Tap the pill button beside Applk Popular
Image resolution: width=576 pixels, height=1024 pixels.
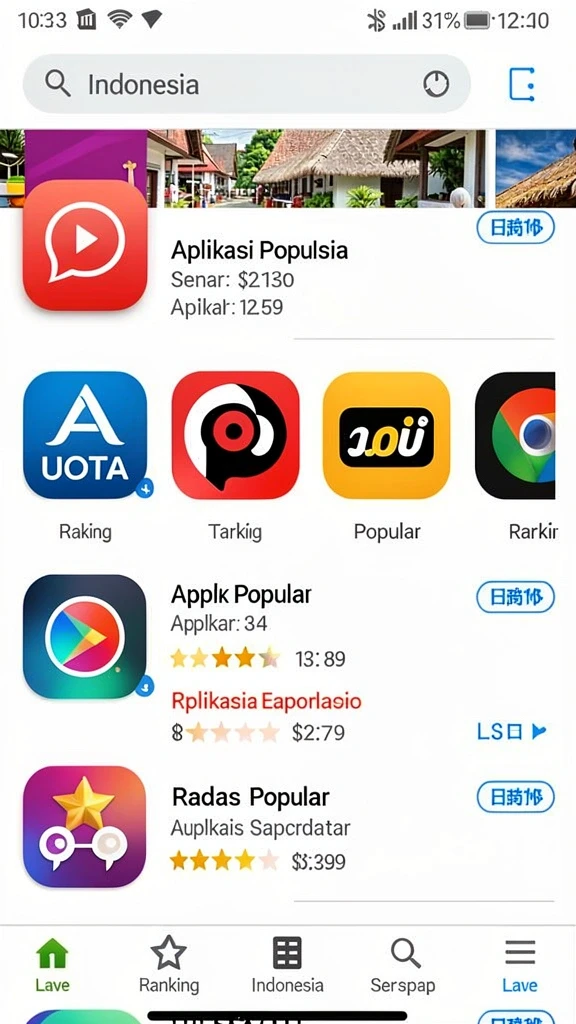tap(515, 598)
